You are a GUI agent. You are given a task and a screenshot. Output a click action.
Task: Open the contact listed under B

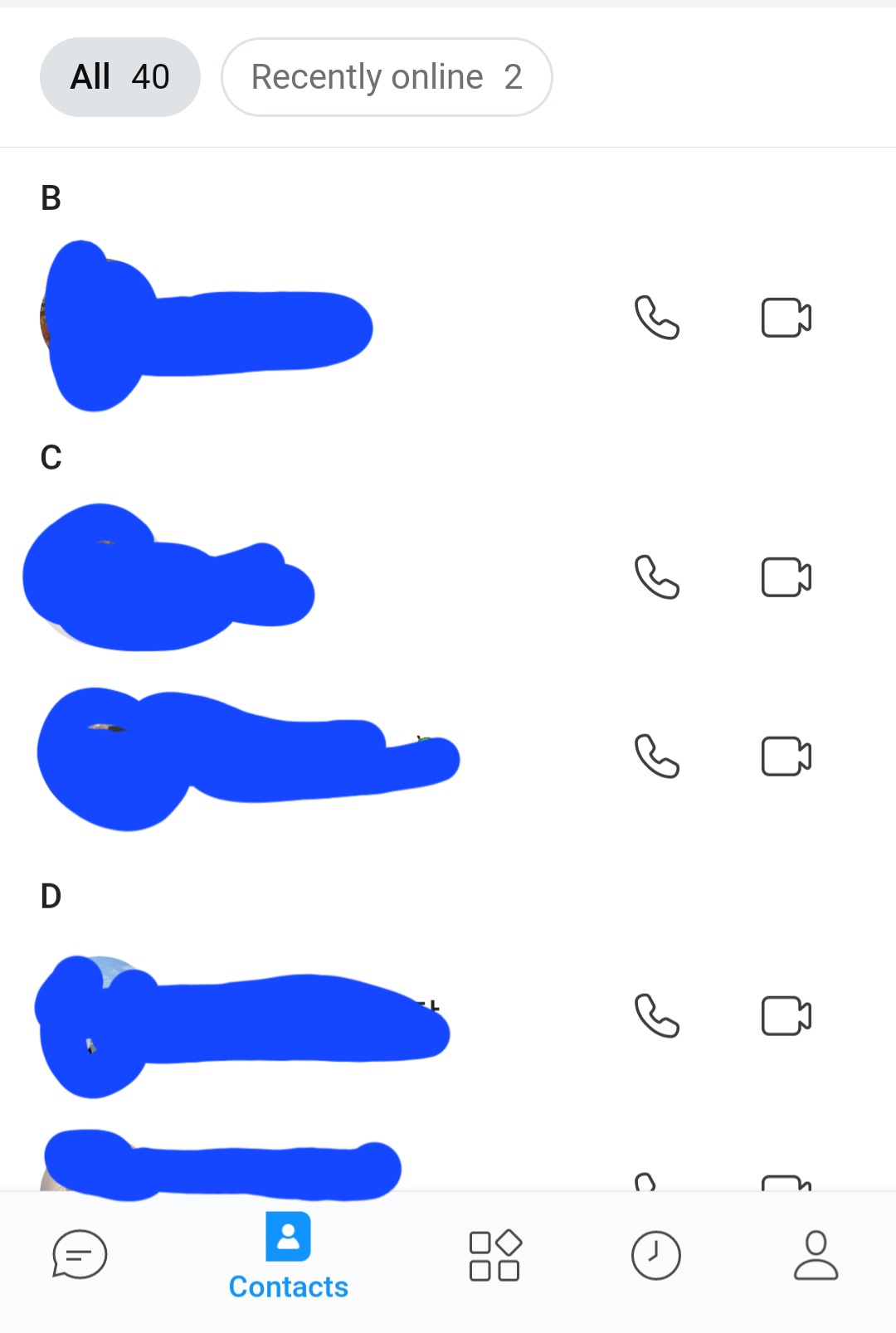(249, 328)
